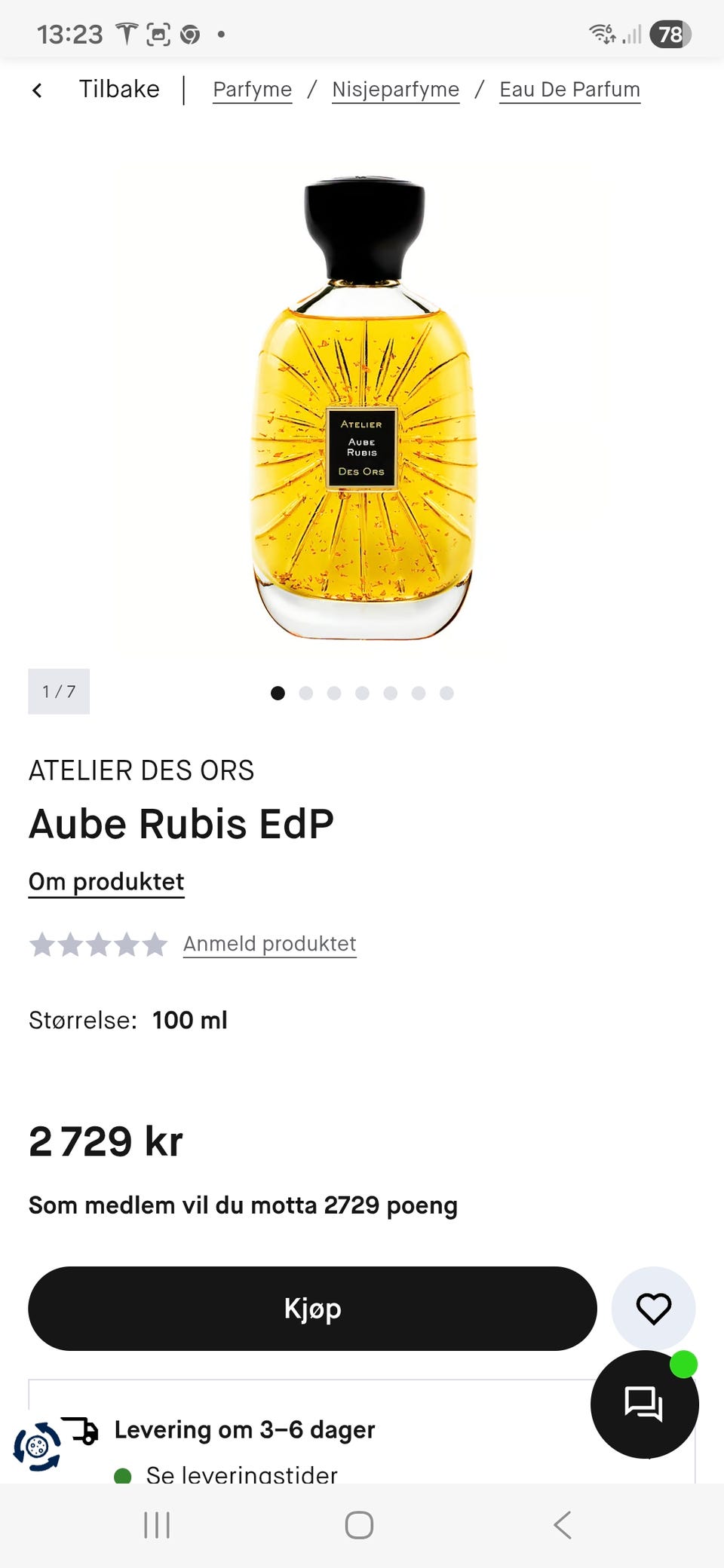Tap Kjøp to buy the perfume
This screenshot has height=1568, width=724.
pyautogui.click(x=312, y=1309)
